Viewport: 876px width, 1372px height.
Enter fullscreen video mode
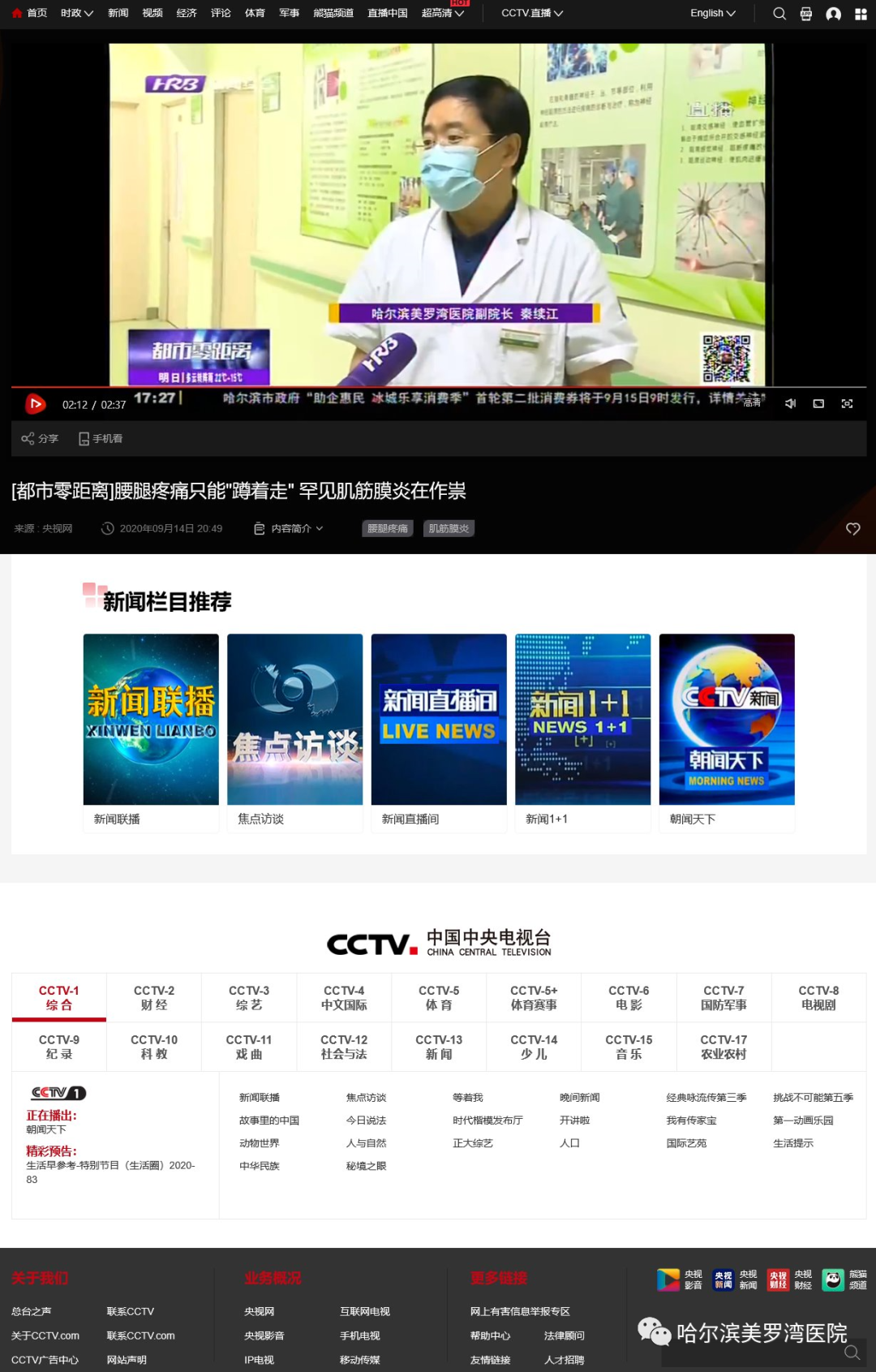[847, 403]
